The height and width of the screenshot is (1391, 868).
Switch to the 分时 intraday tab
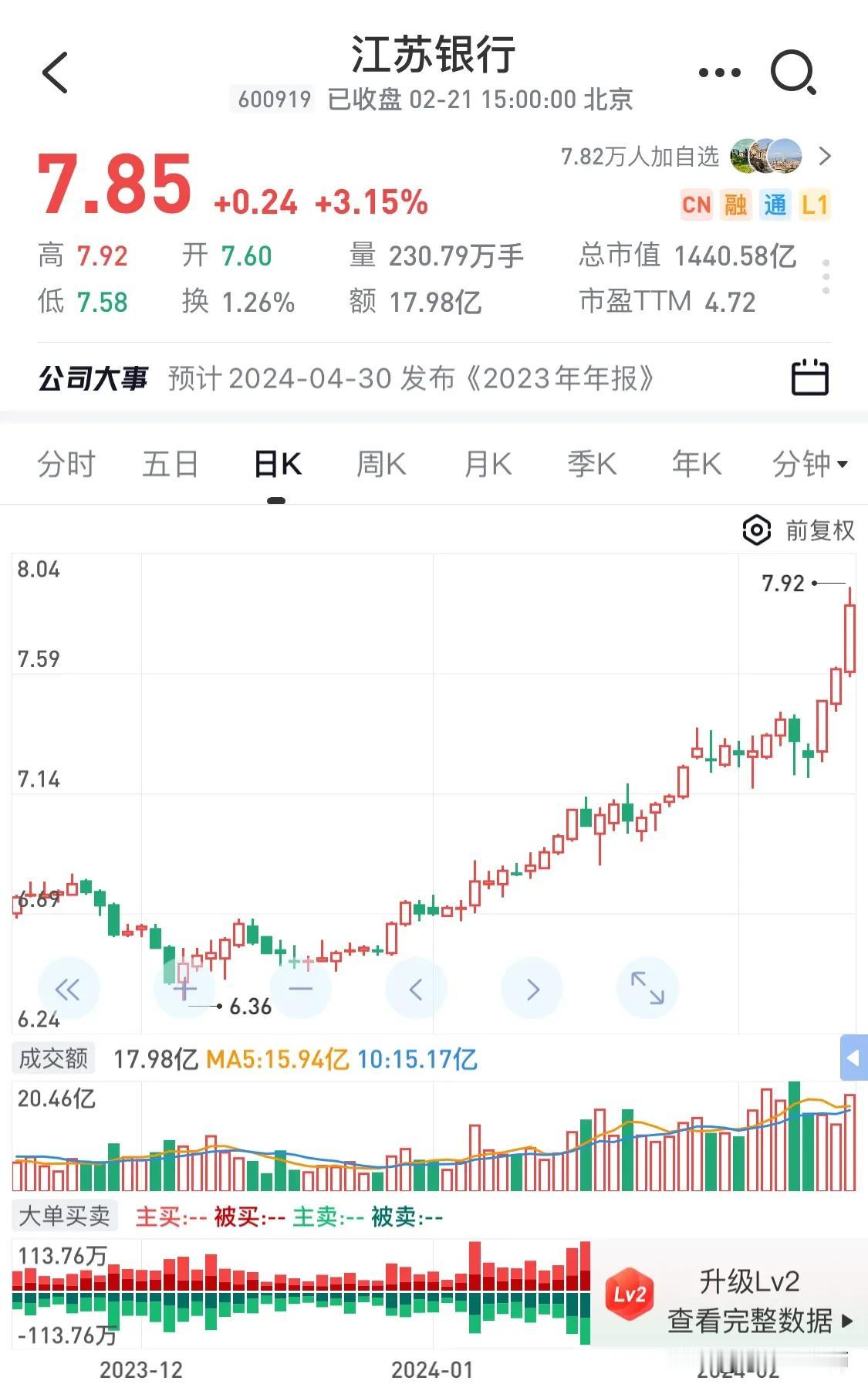(66, 464)
